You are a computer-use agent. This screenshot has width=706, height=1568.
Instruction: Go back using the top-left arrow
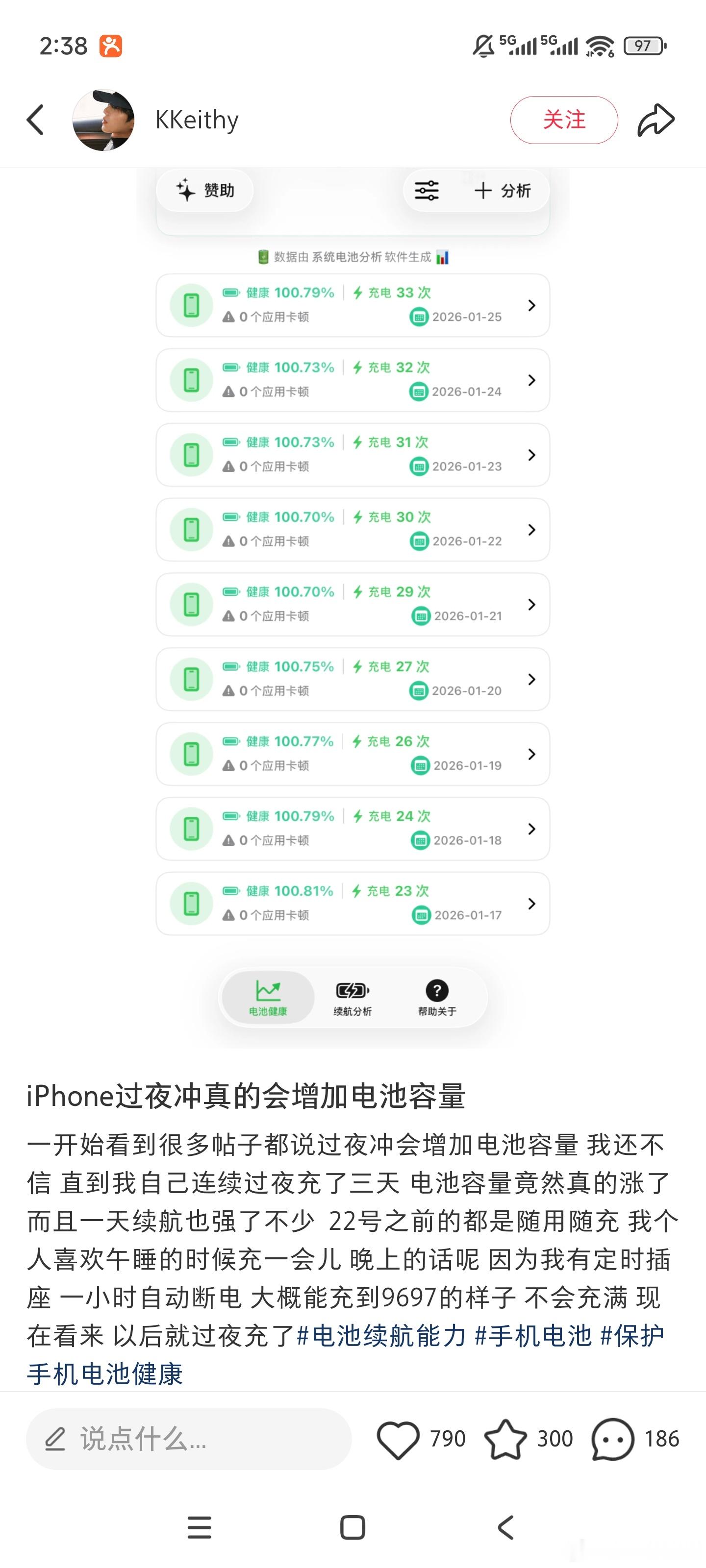click(x=35, y=119)
